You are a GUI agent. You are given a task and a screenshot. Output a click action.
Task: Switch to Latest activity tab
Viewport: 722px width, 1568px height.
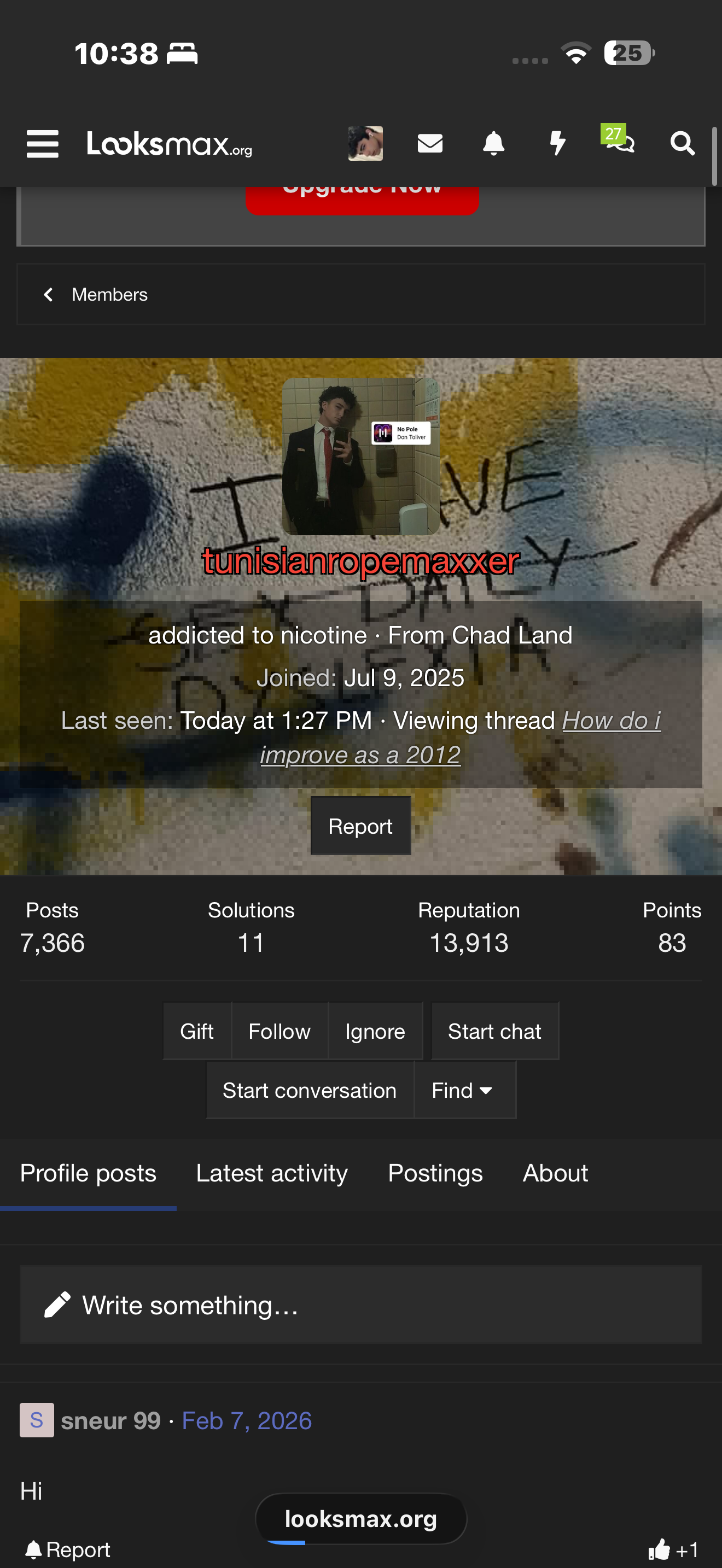[x=271, y=1173]
